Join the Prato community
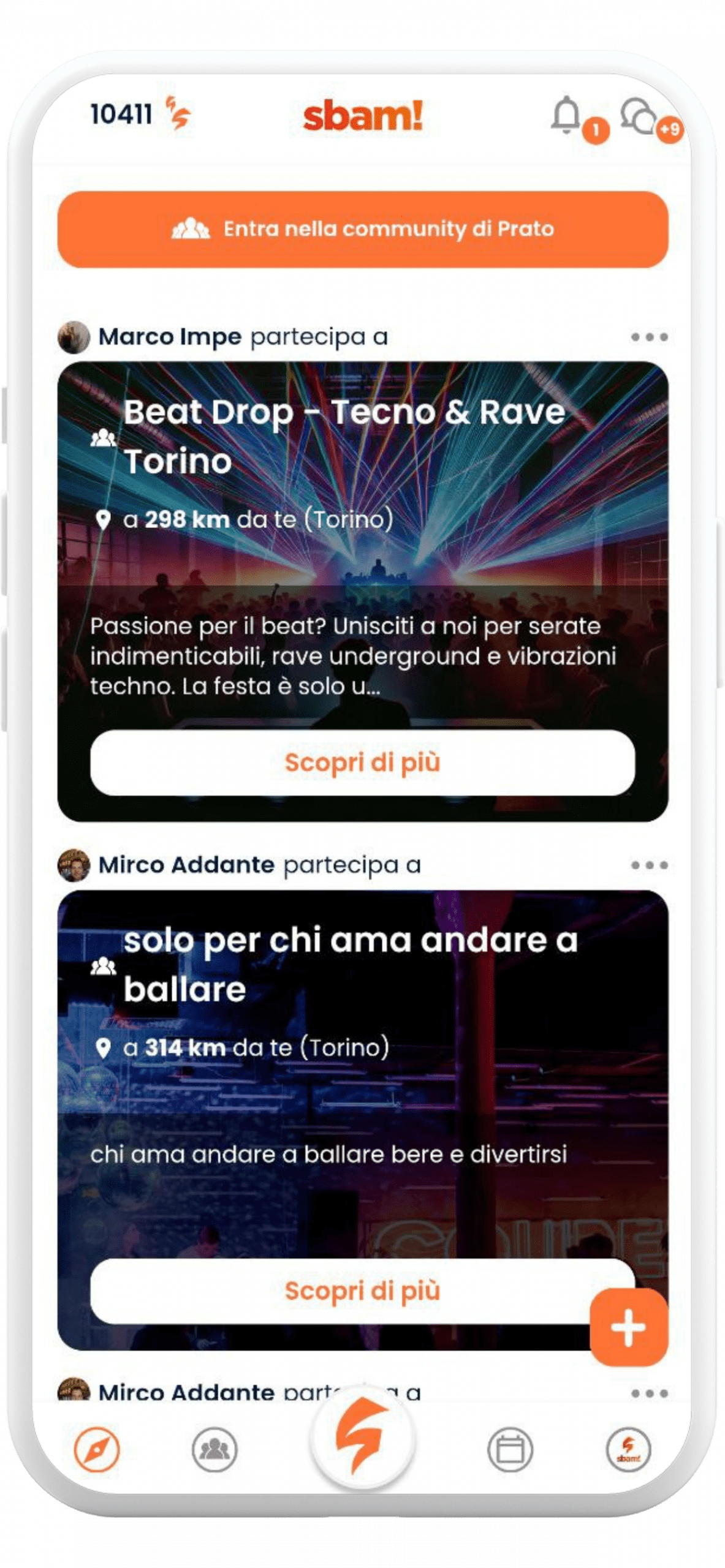The width and height of the screenshot is (725, 1568). [x=362, y=229]
